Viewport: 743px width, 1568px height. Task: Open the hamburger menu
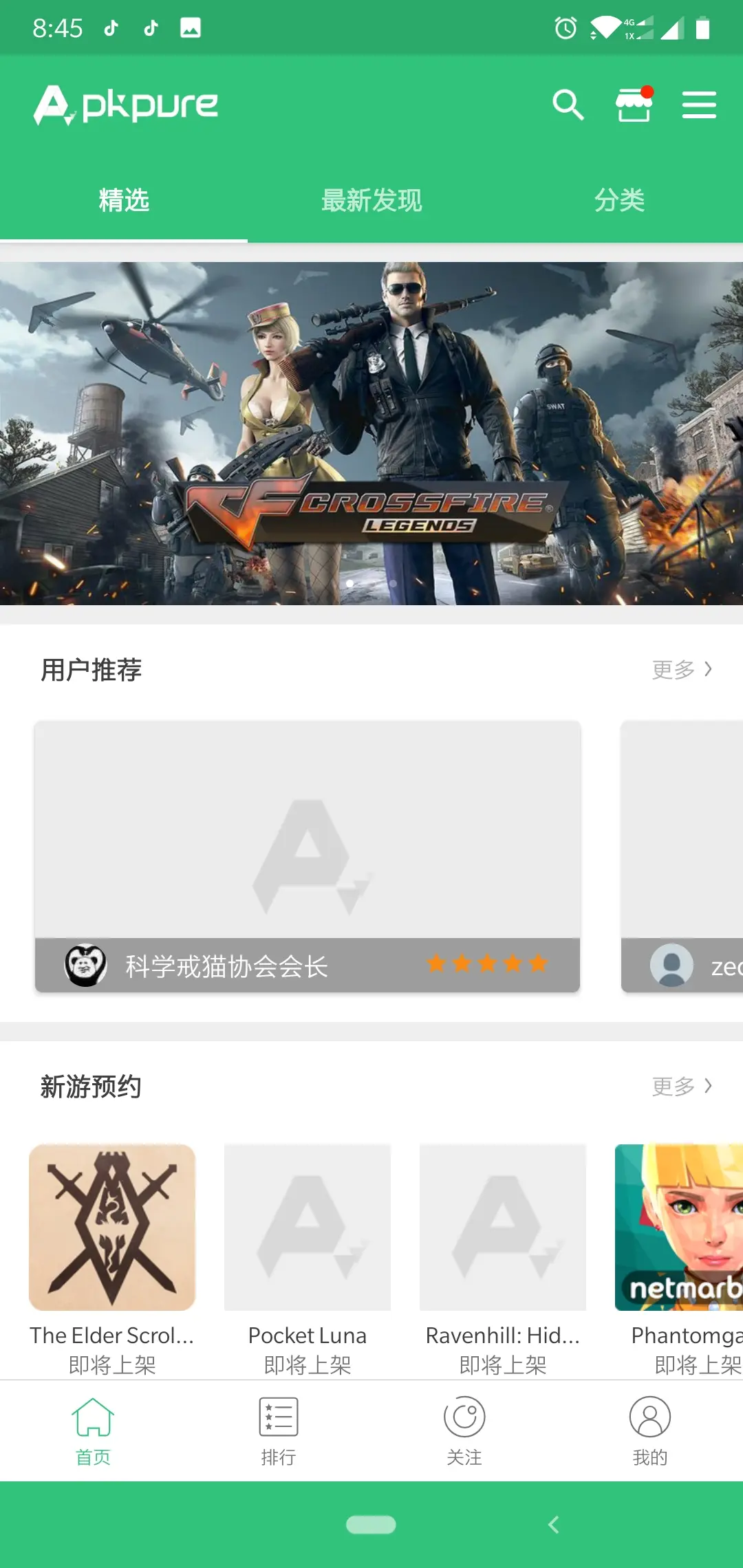click(x=699, y=105)
